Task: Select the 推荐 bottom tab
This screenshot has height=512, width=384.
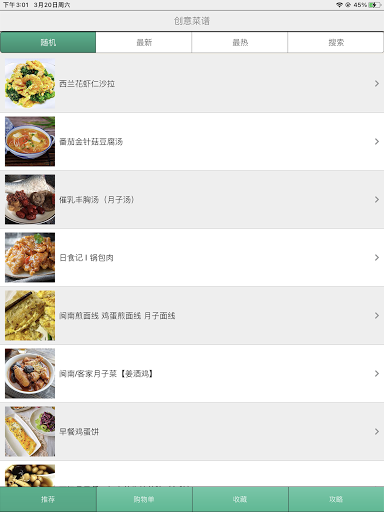Action: pos(48,499)
